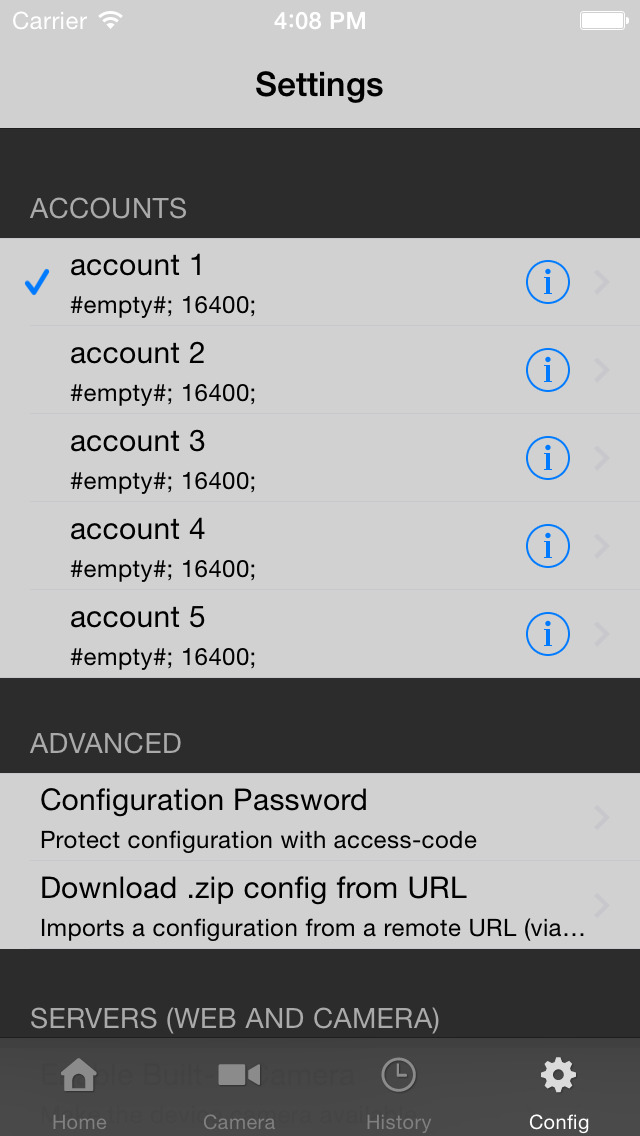Switch to the History tab
Image resolution: width=640 pixels, height=1136 pixels.
coord(399,1092)
